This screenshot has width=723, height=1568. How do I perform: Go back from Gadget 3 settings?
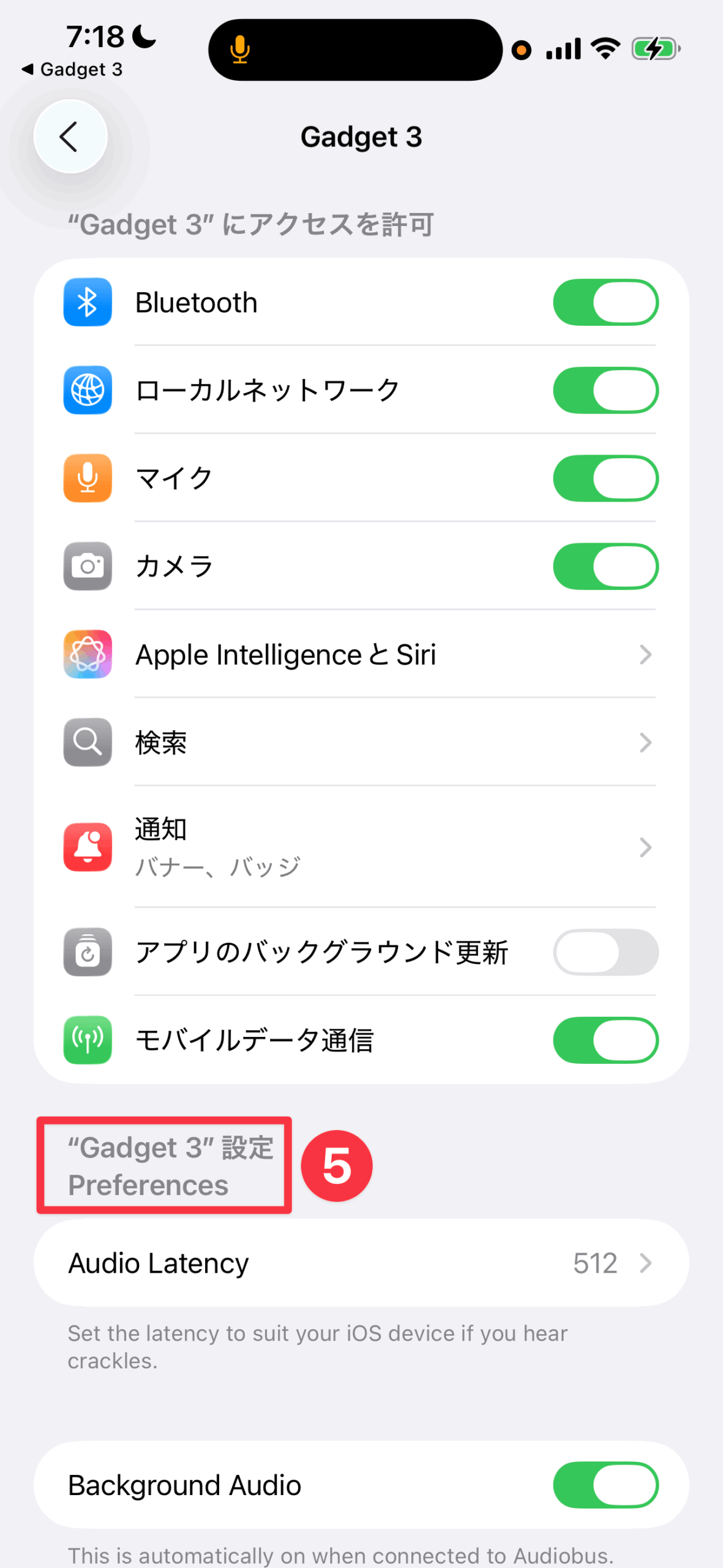70,136
